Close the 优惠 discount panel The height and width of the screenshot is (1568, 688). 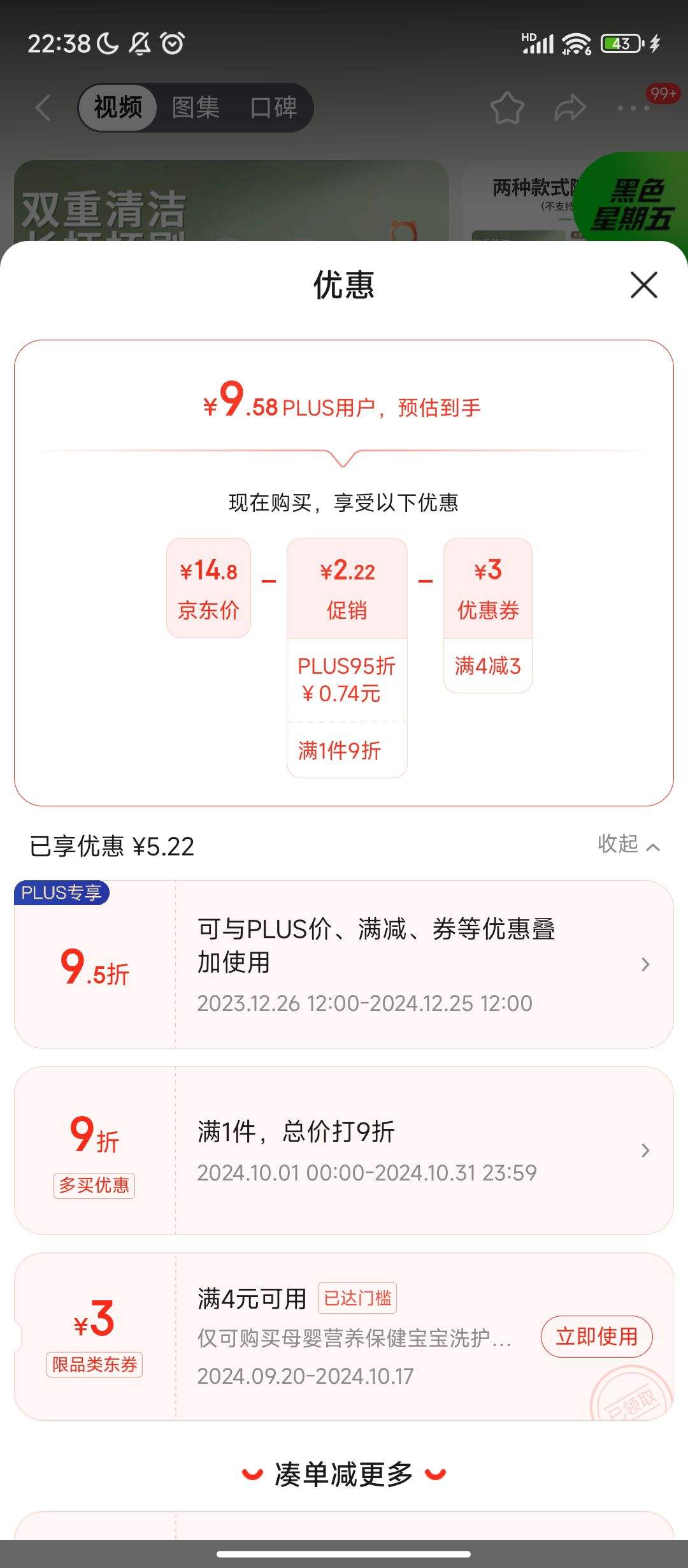(x=643, y=286)
